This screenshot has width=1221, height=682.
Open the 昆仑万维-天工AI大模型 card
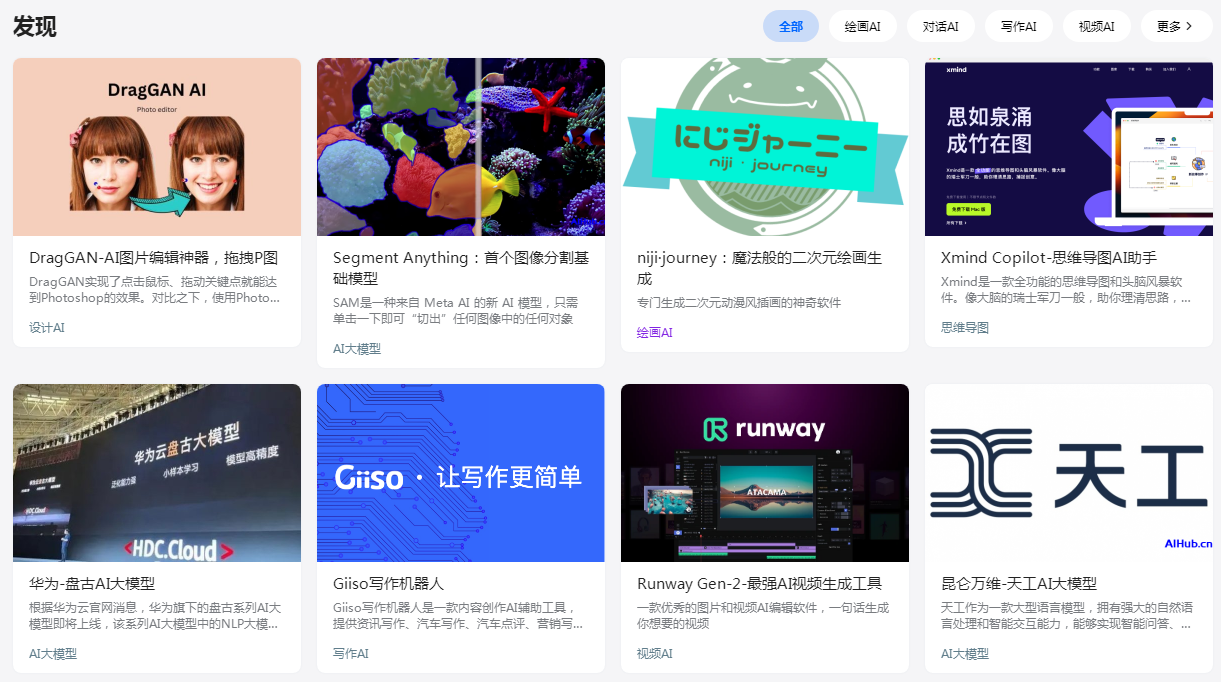click(1019, 583)
